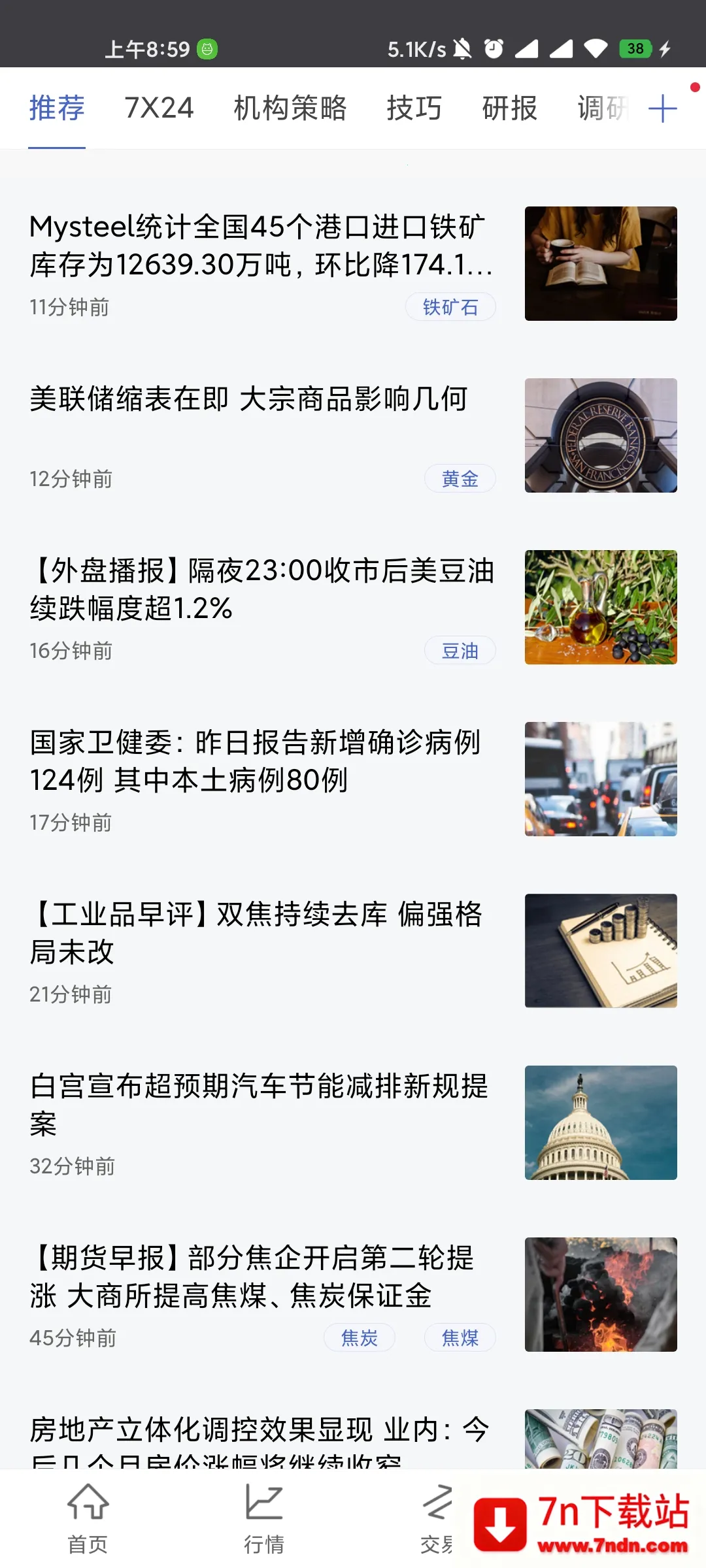Go to the 研报 tab

click(509, 108)
